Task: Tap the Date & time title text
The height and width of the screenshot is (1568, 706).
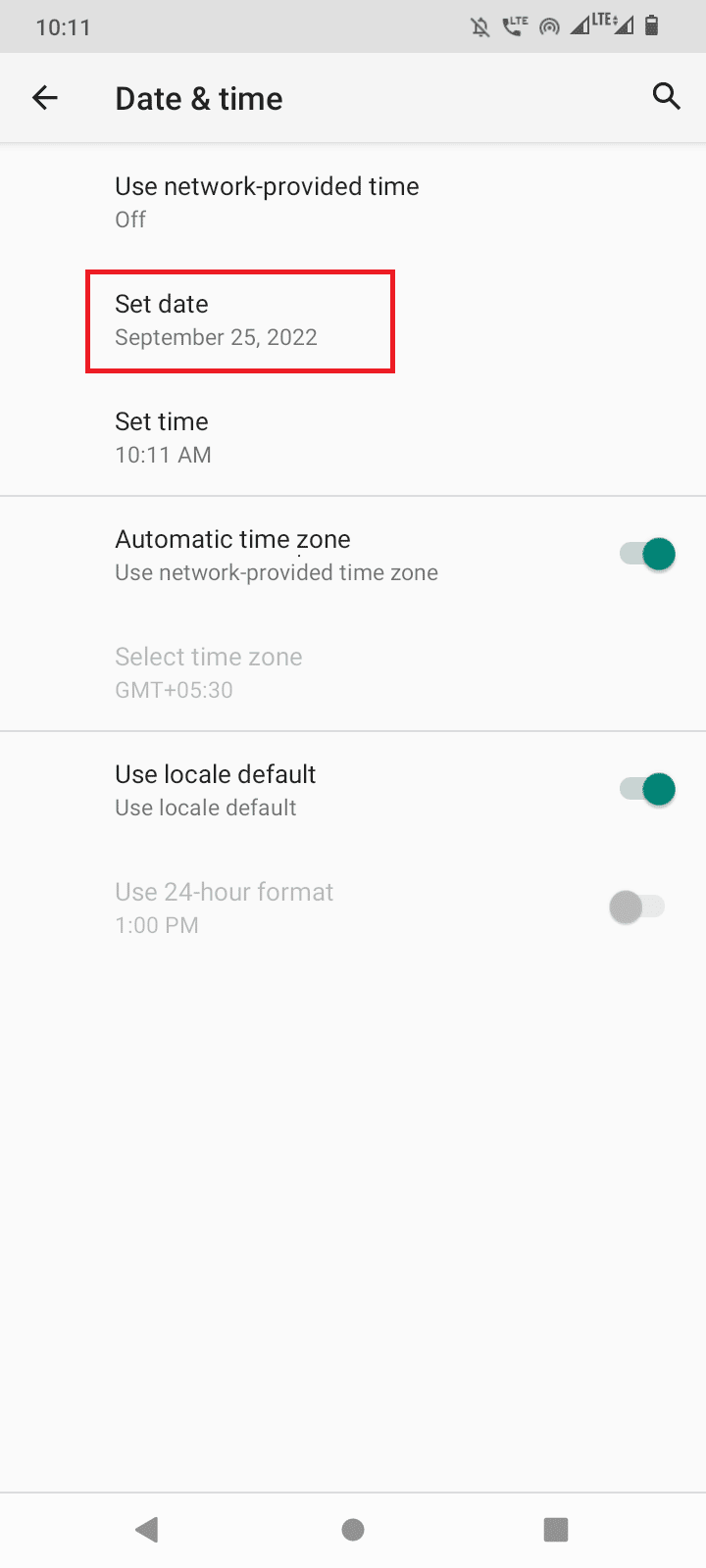Action: [x=198, y=97]
